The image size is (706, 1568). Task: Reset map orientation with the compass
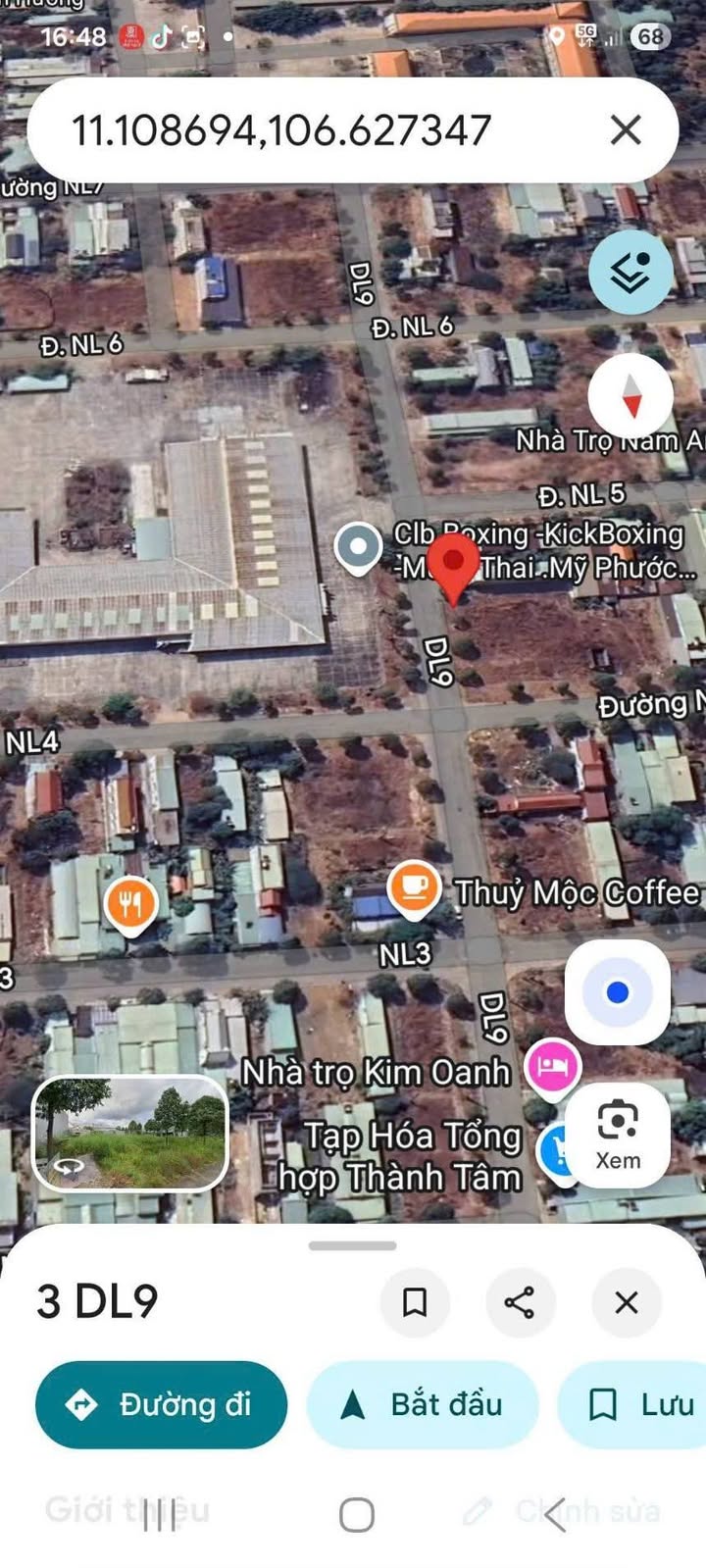coord(630,396)
